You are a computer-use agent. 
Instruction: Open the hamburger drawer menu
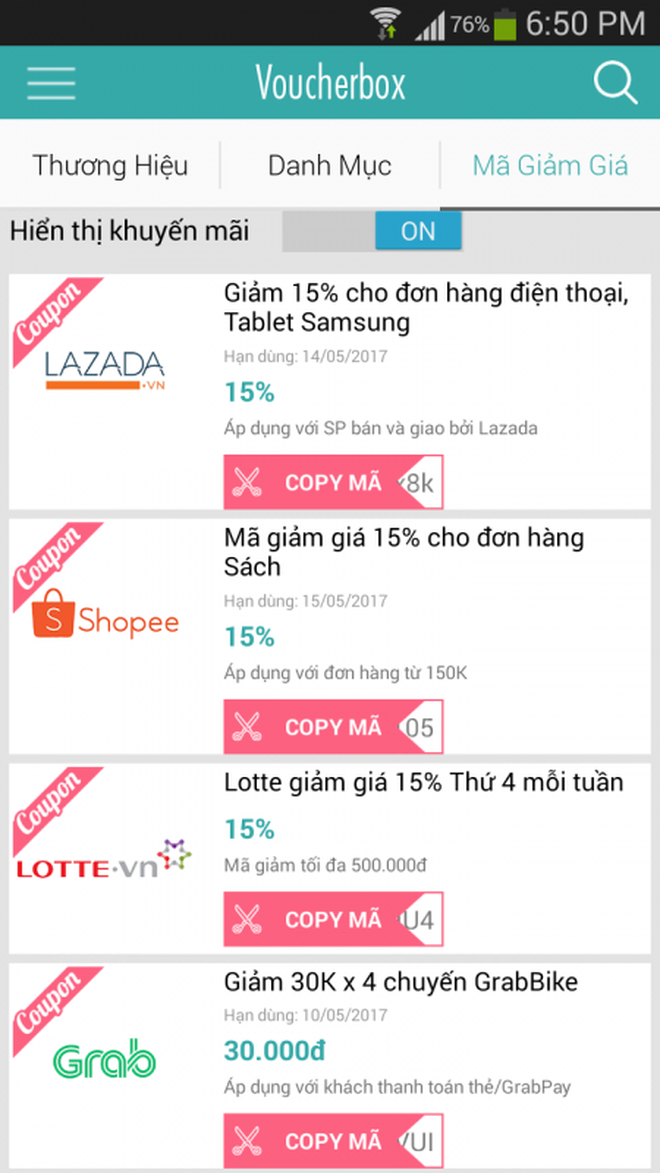tap(51, 83)
